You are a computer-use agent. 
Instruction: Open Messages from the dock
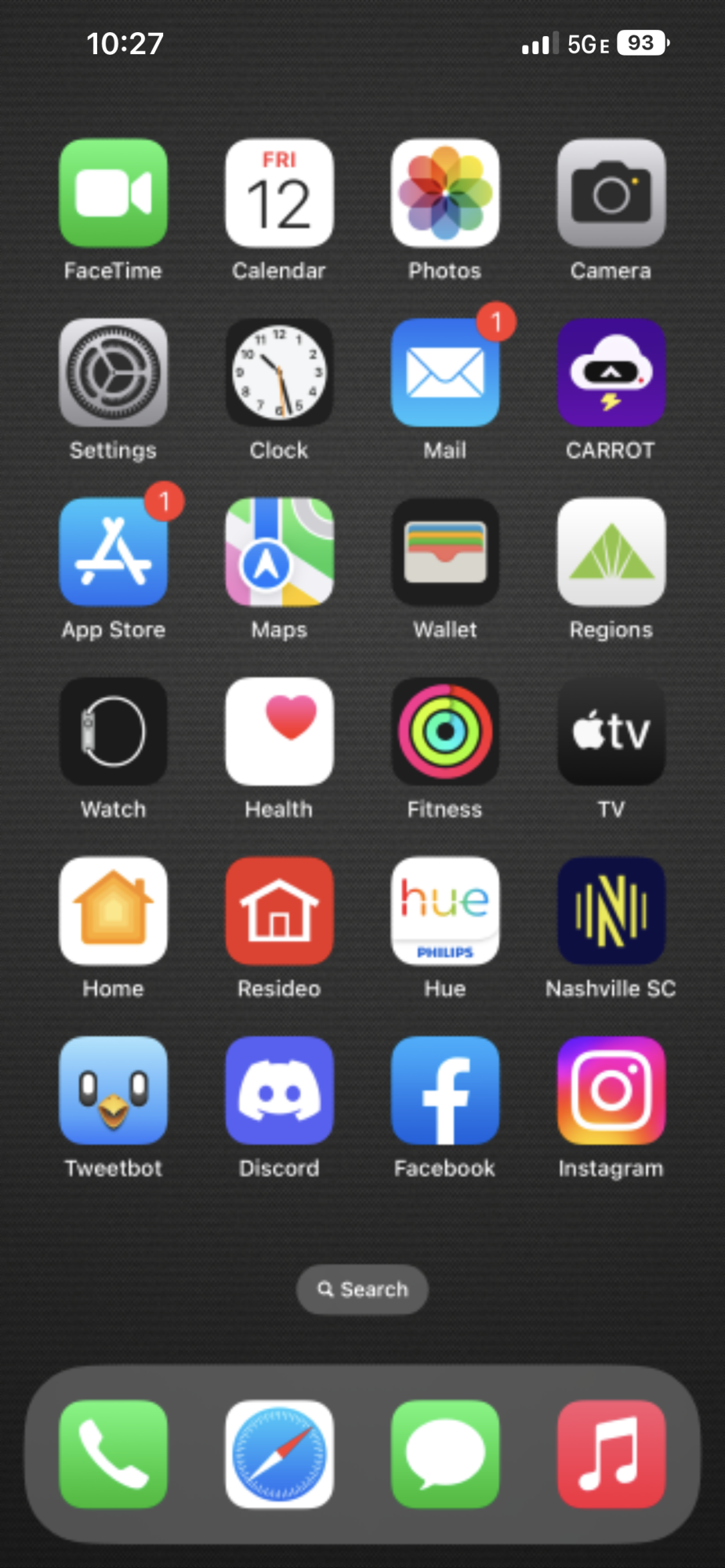point(445,1454)
